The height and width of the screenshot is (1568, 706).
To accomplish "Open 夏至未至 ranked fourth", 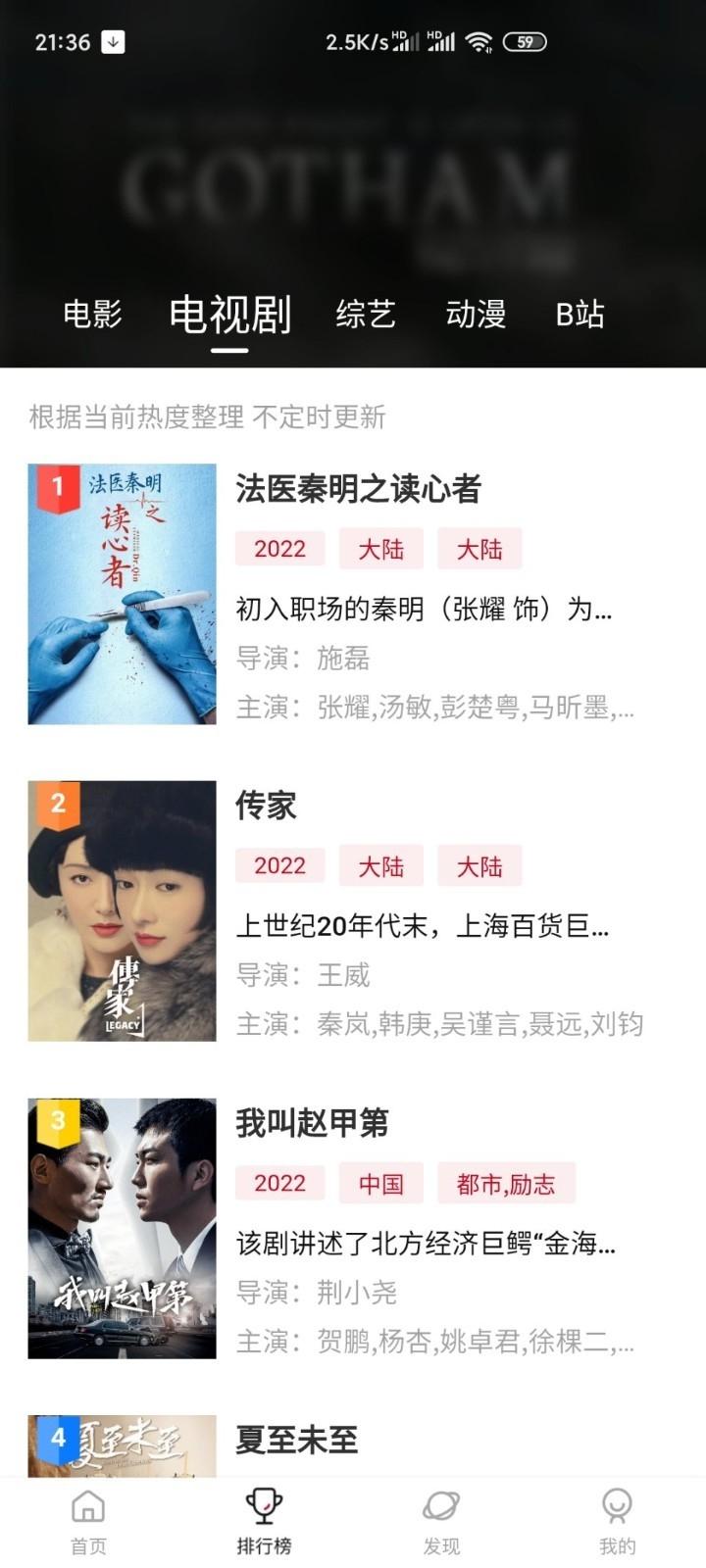I will (x=296, y=1441).
